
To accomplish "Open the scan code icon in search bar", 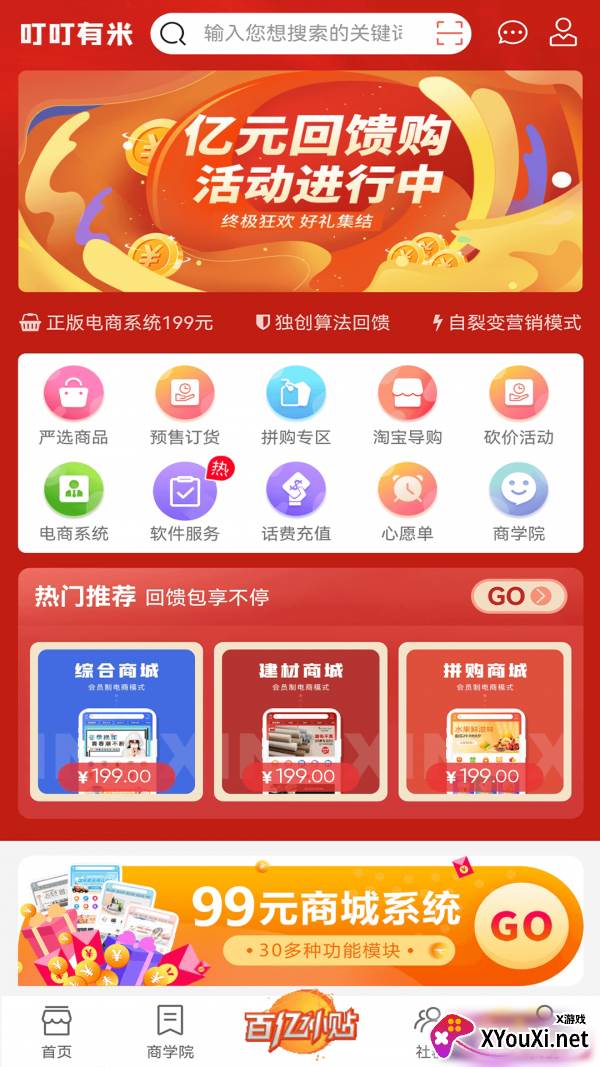I will coord(450,33).
